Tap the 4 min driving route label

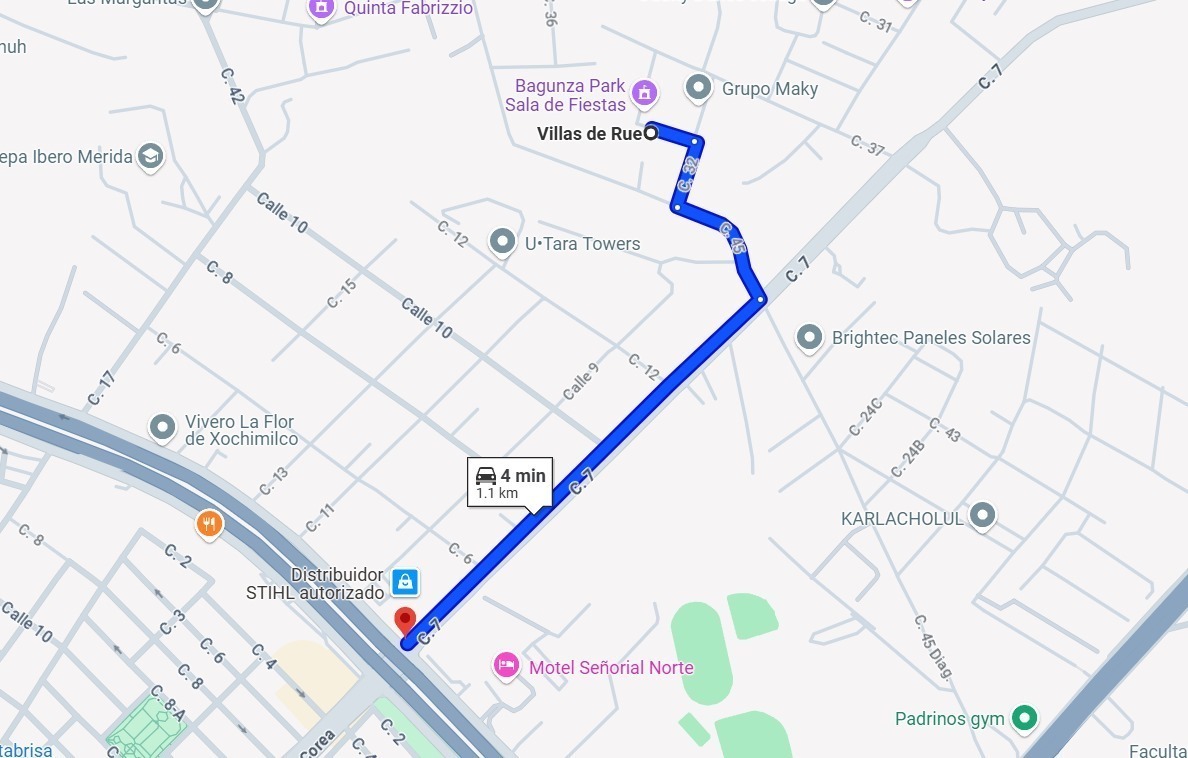(x=510, y=482)
